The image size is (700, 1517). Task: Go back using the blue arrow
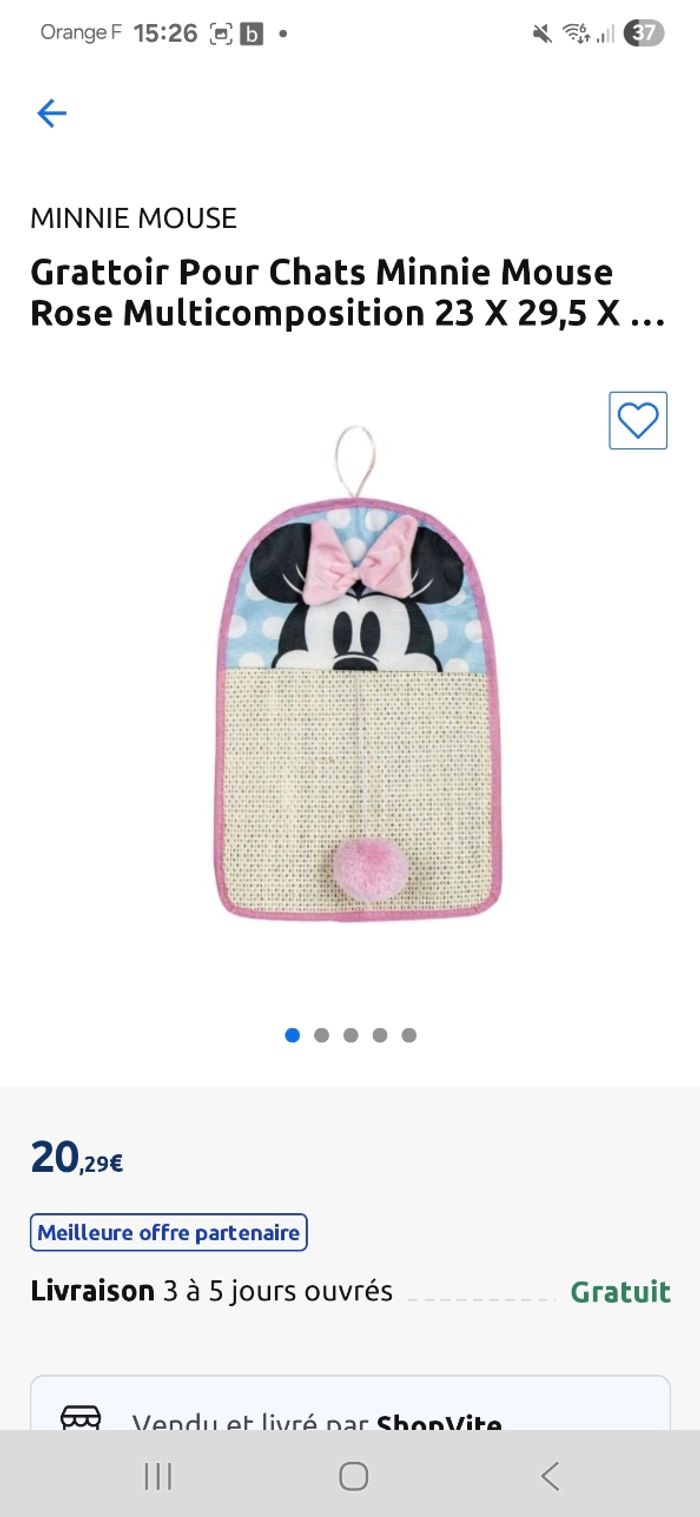[x=51, y=113]
